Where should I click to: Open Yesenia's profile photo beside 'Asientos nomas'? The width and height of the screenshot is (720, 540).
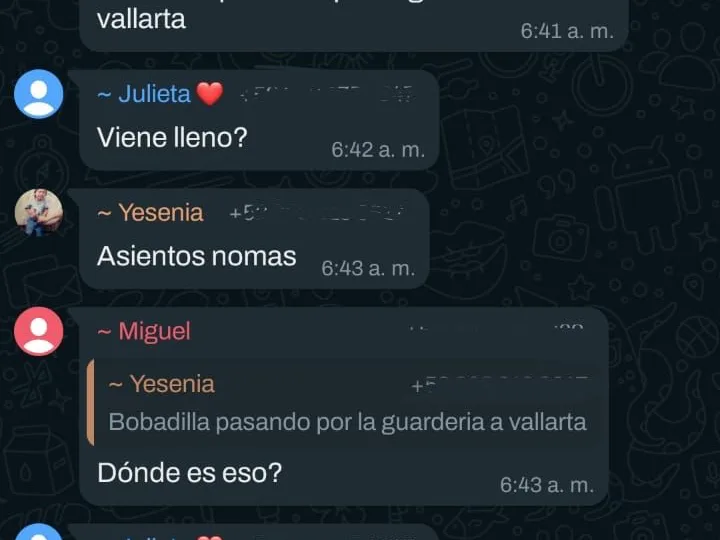[39, 212]
